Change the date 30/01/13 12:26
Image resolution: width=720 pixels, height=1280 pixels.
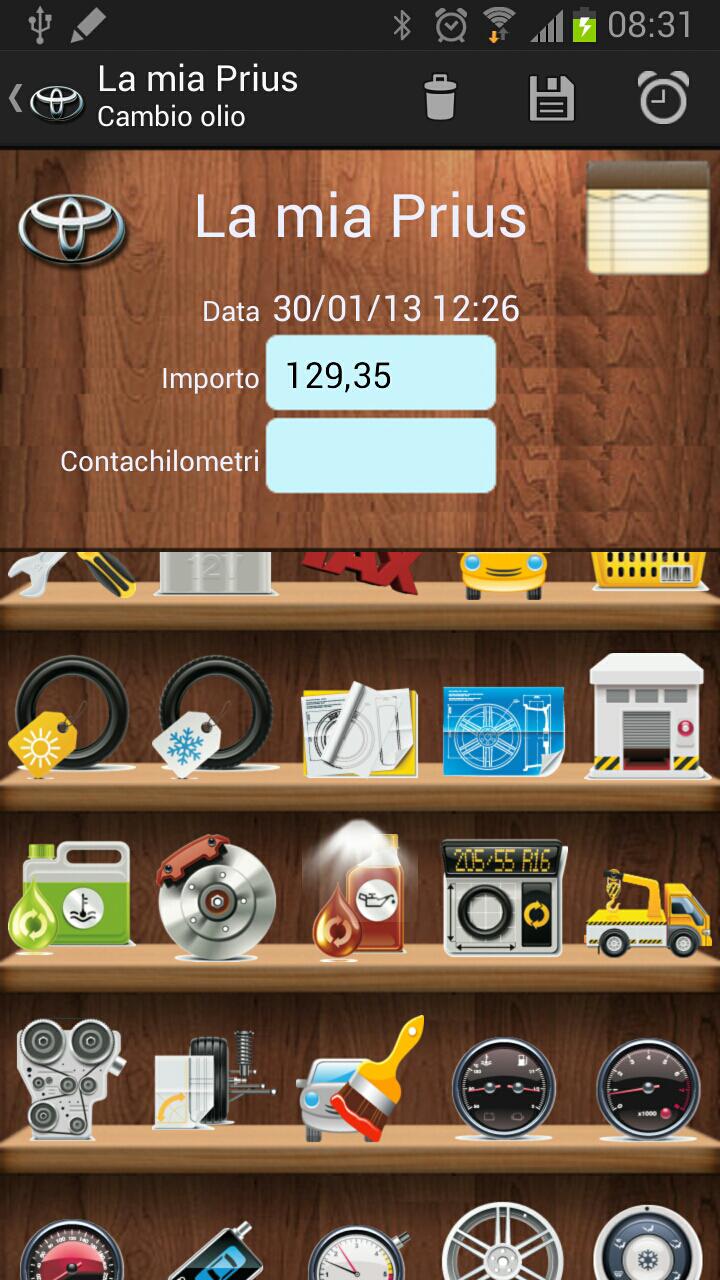396,309
